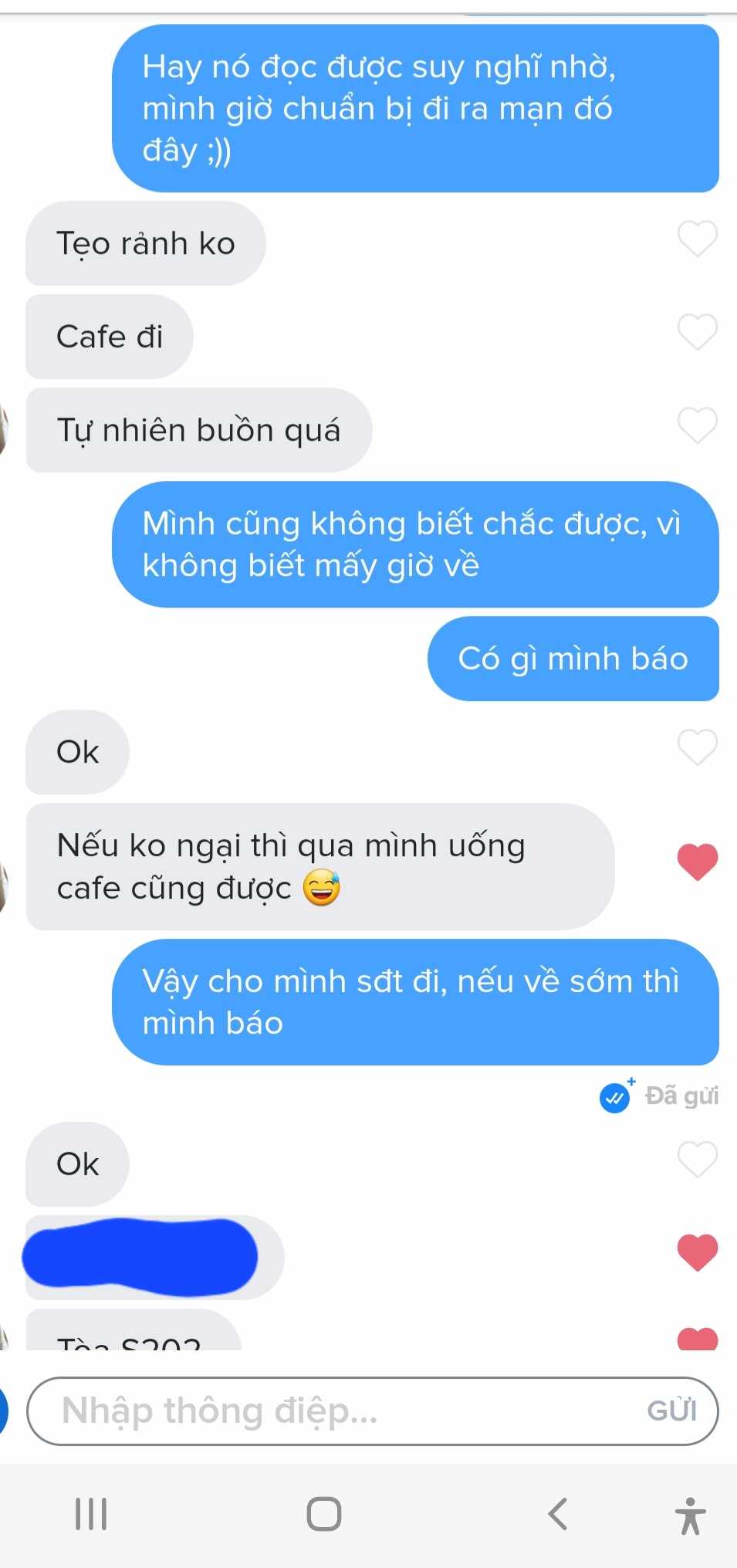
Task: Heart the message "Tự nhiên buồn quá"
Action: 697,425
